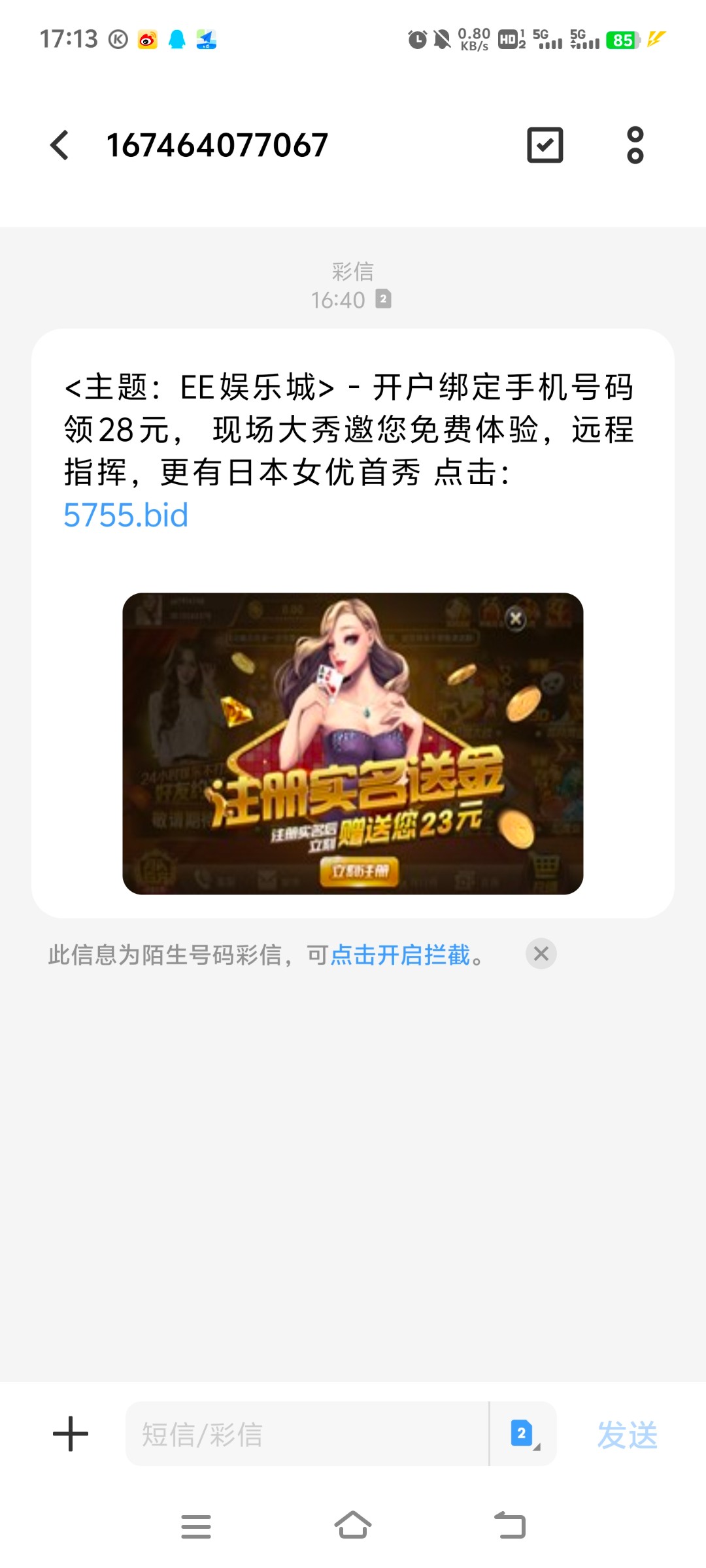Go to the system home screen
The width and height of the screenshot is (706, 1568).
(x=353, y=1526)
